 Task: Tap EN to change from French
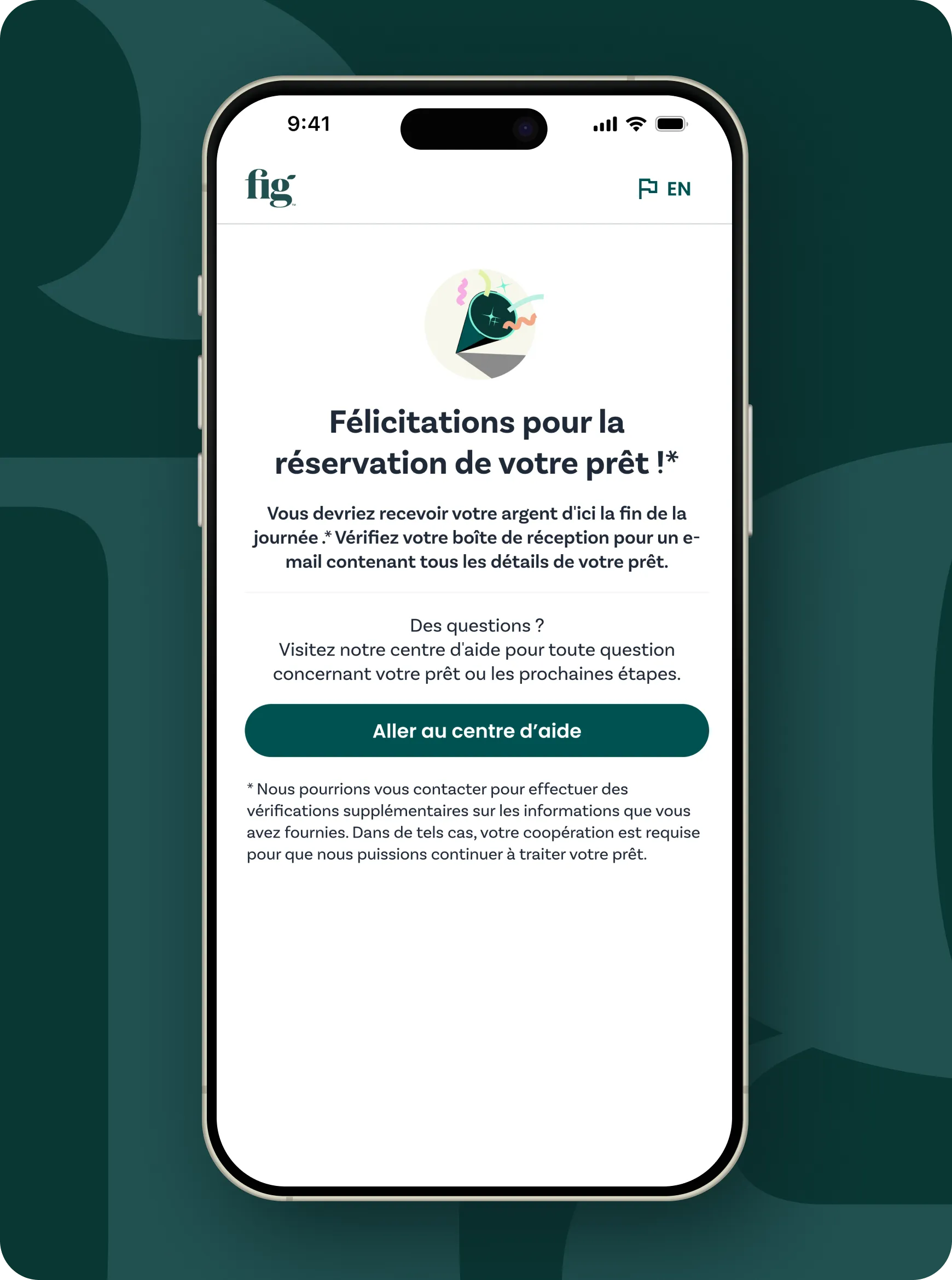tap(678, 188)
